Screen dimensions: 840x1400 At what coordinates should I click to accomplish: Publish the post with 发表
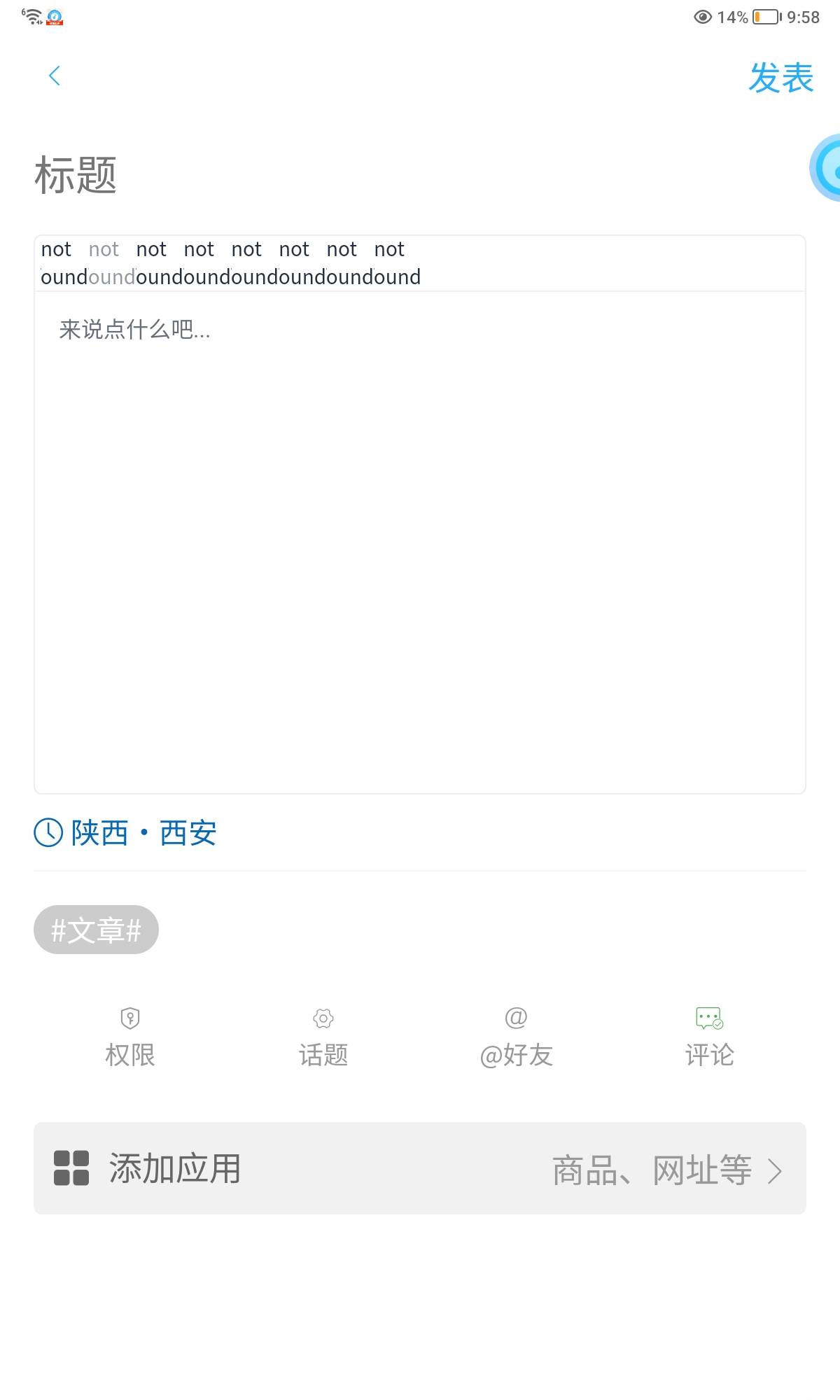(x=780, y=78)
